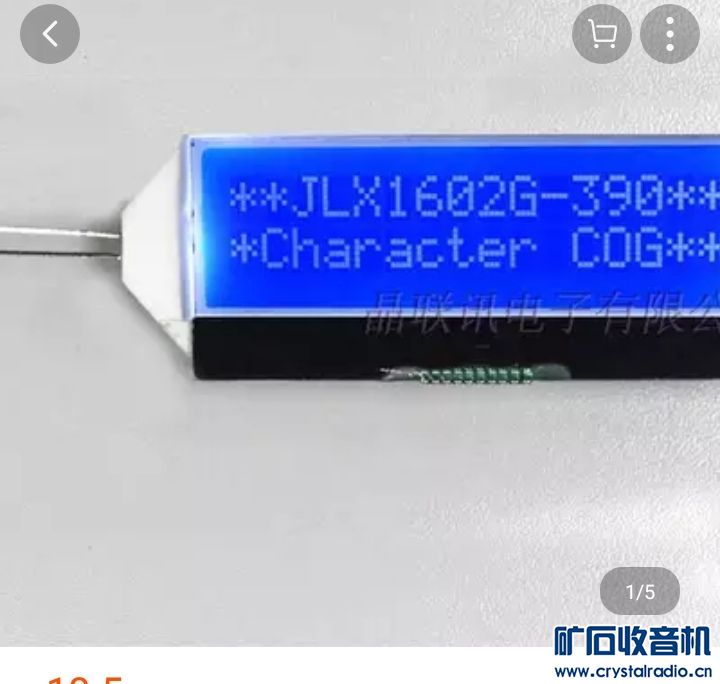Open the three-dot overflow menu

pyautogui.click(x=669, y=35)
